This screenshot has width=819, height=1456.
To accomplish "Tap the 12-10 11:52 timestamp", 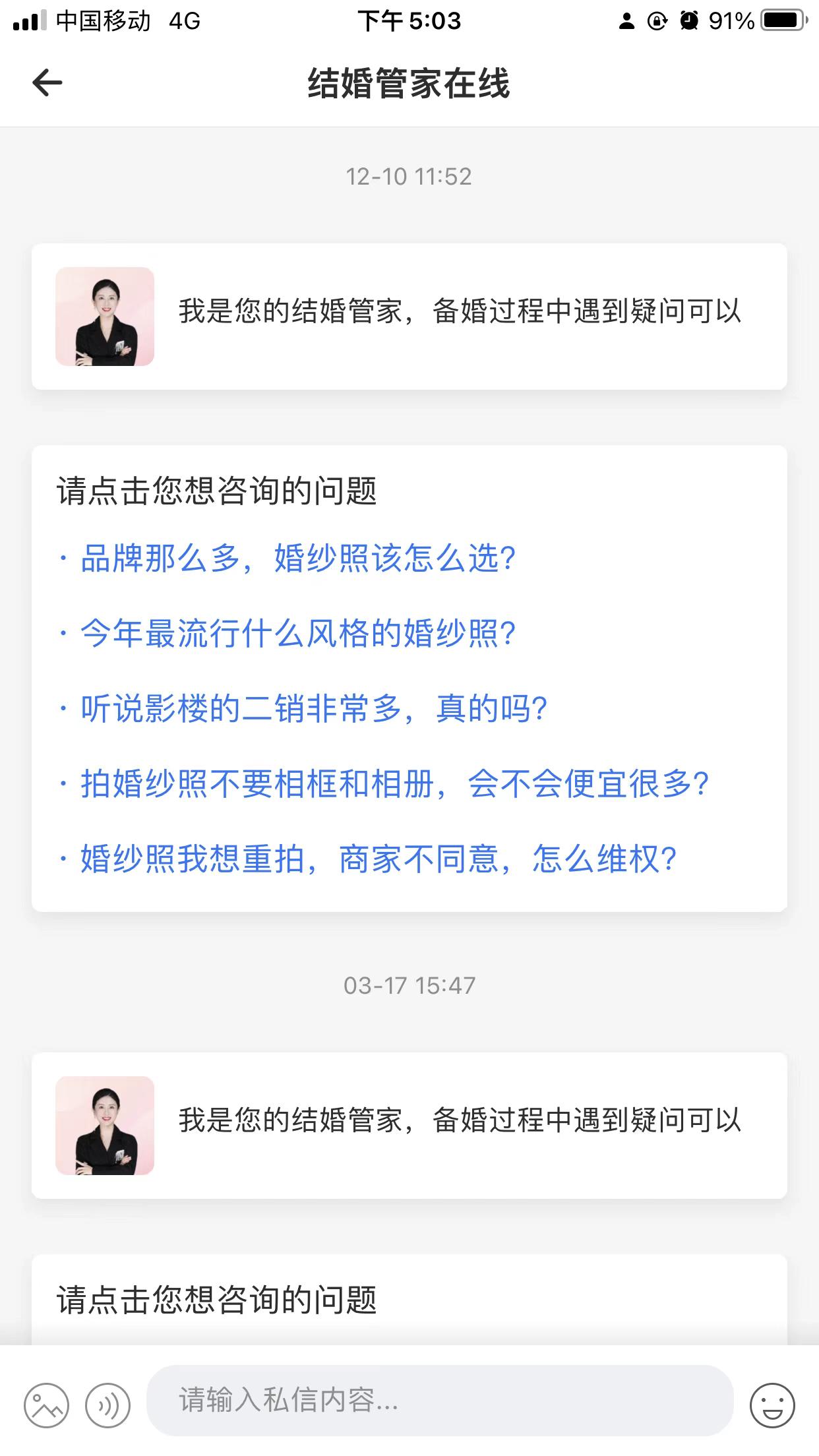I will [409, 175].
